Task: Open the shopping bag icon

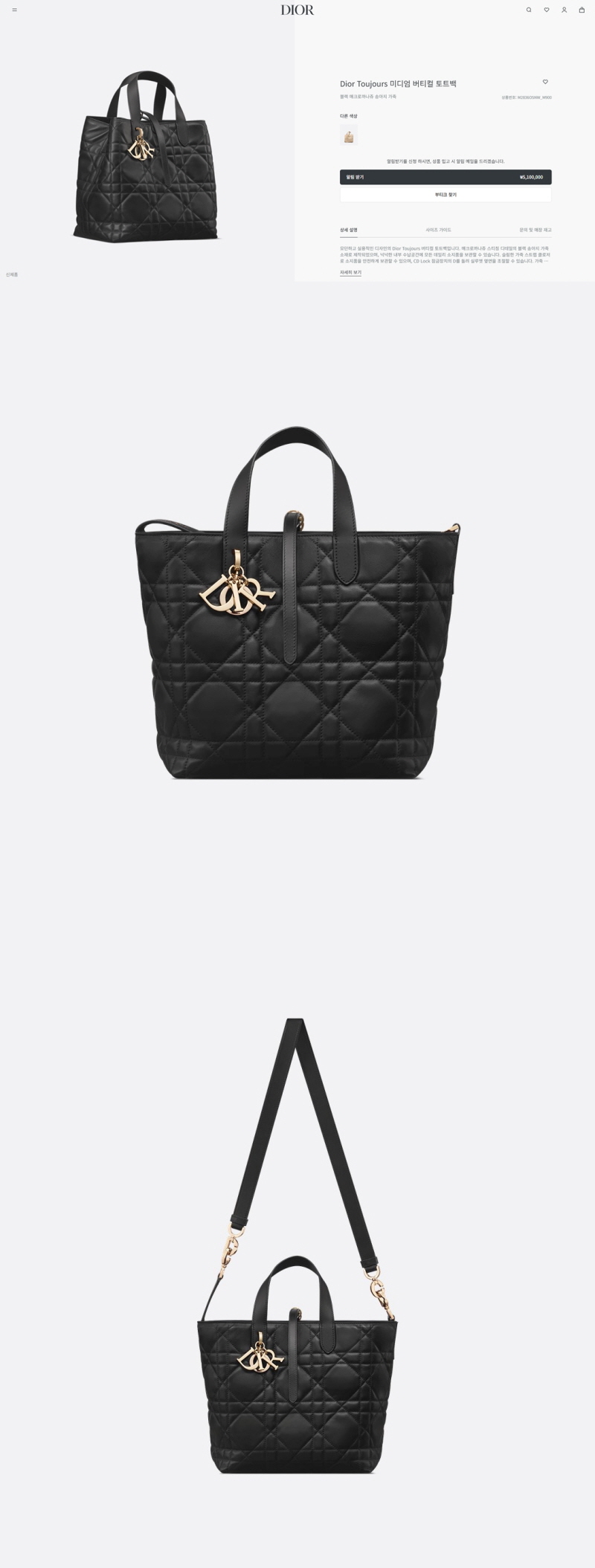Action: click(582, 10)
